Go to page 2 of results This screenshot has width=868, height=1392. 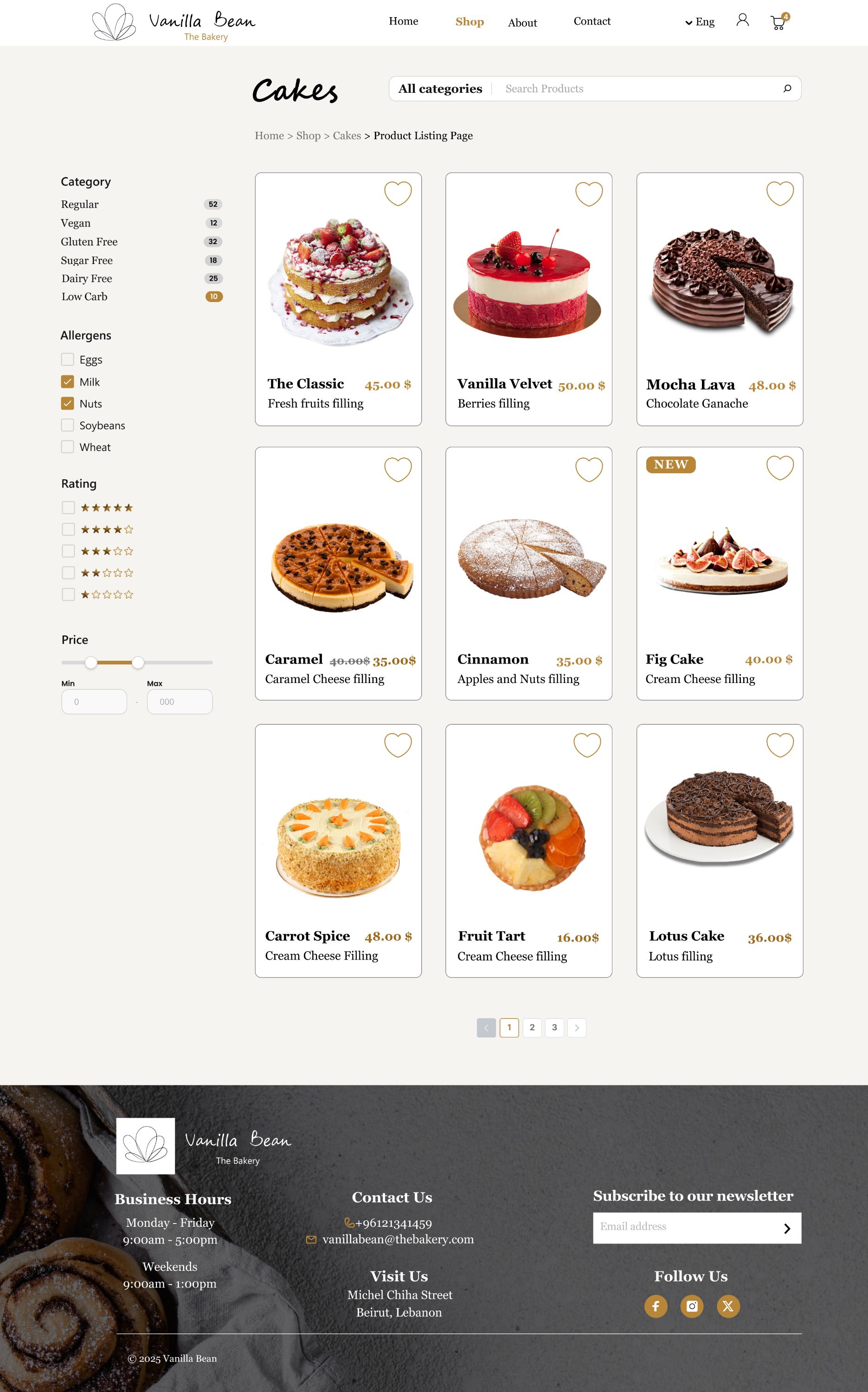532,1027
